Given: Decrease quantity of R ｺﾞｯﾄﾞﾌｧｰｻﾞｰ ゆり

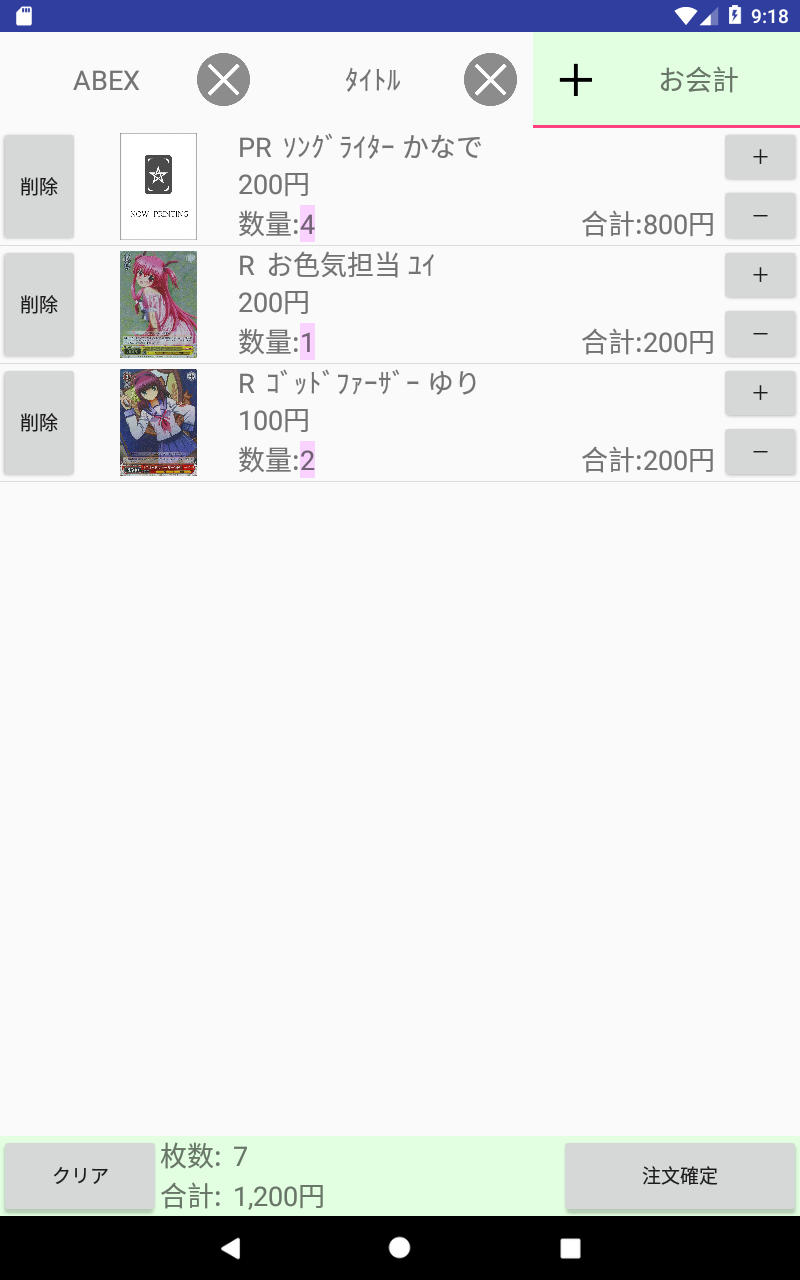Looking at the screenshot, I should pyautogui.click(x=760, y=452).
